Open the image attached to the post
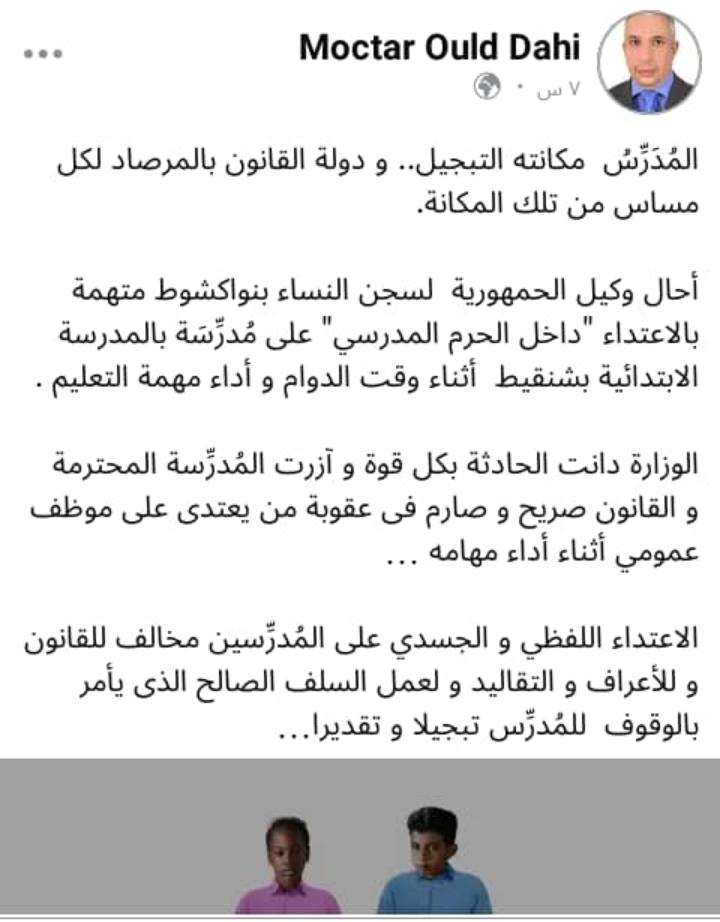The width and height of the screenshot is (720, 922). click(360, 837)
